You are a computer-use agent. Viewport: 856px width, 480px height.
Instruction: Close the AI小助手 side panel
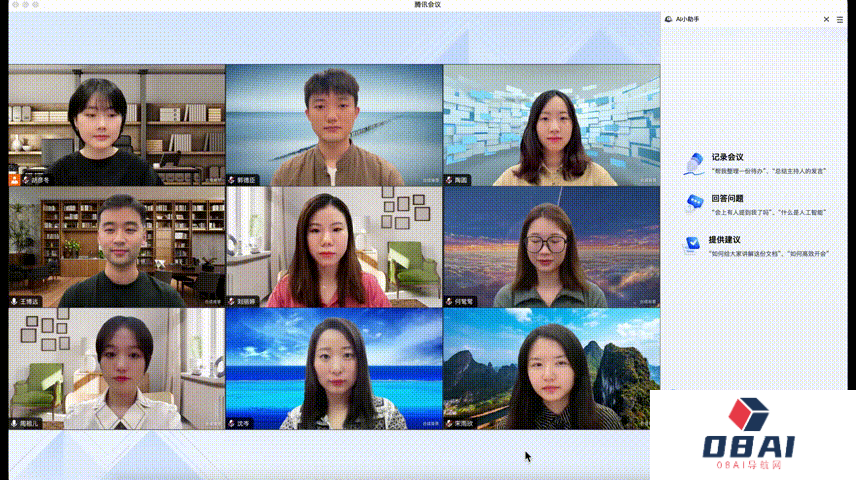826,19
